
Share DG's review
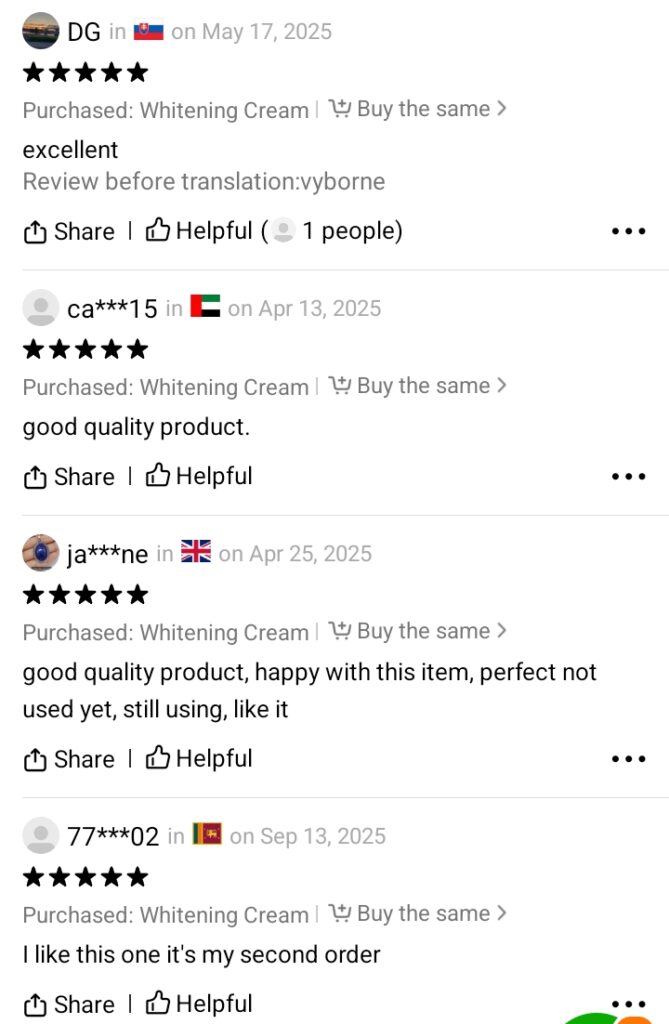coord(69,232)
